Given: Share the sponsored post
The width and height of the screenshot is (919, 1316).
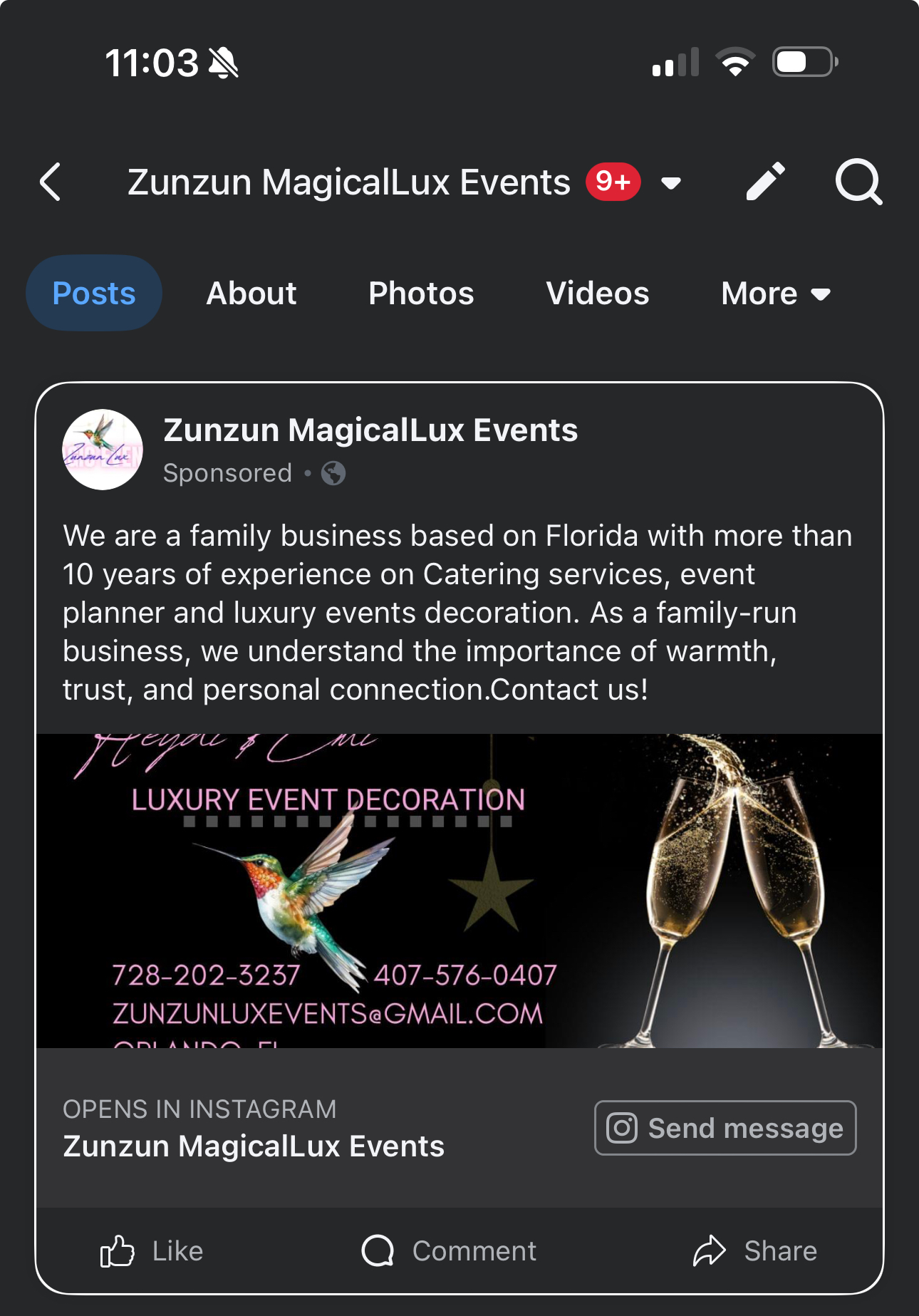Looking at the screenshot, I should [x=755, y=1251].
